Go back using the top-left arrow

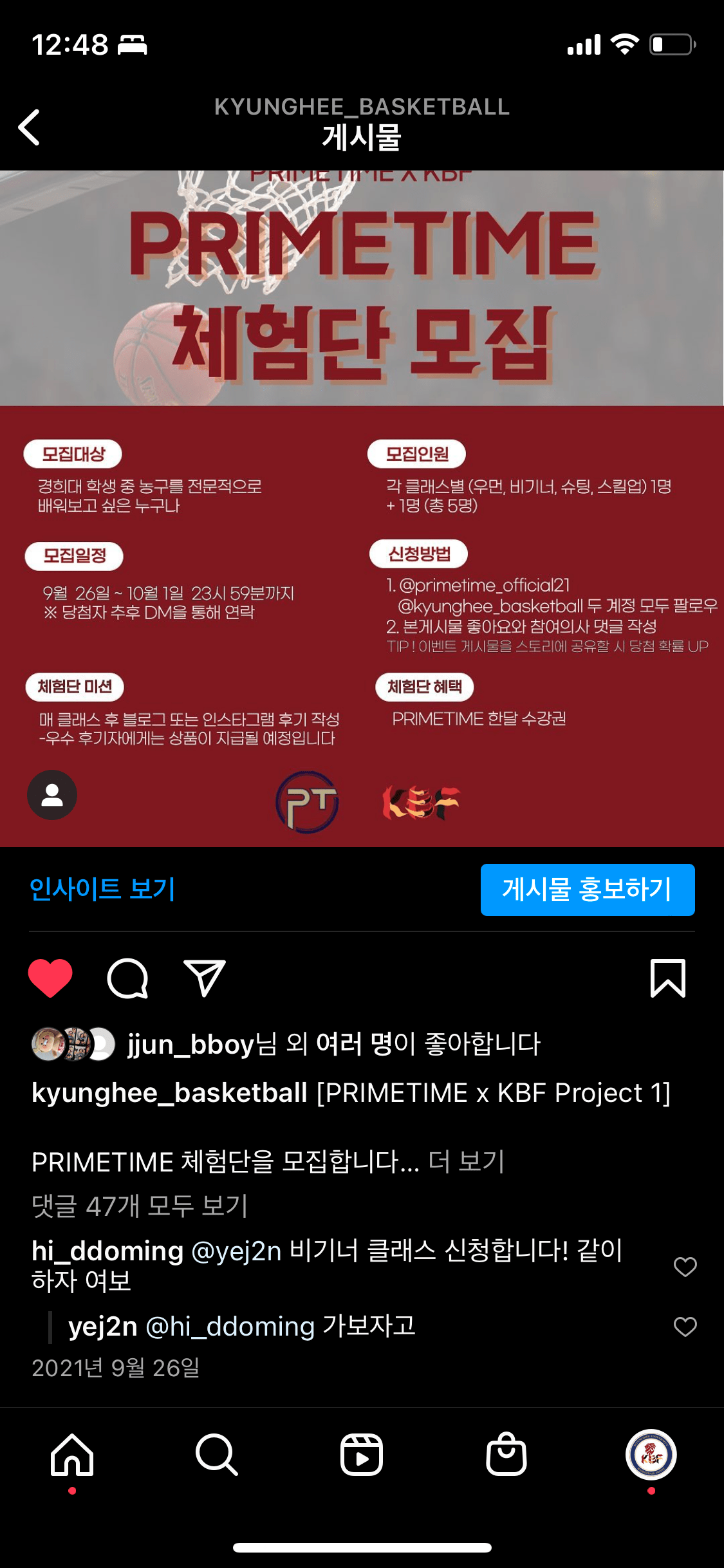click(x=30, y=127)
